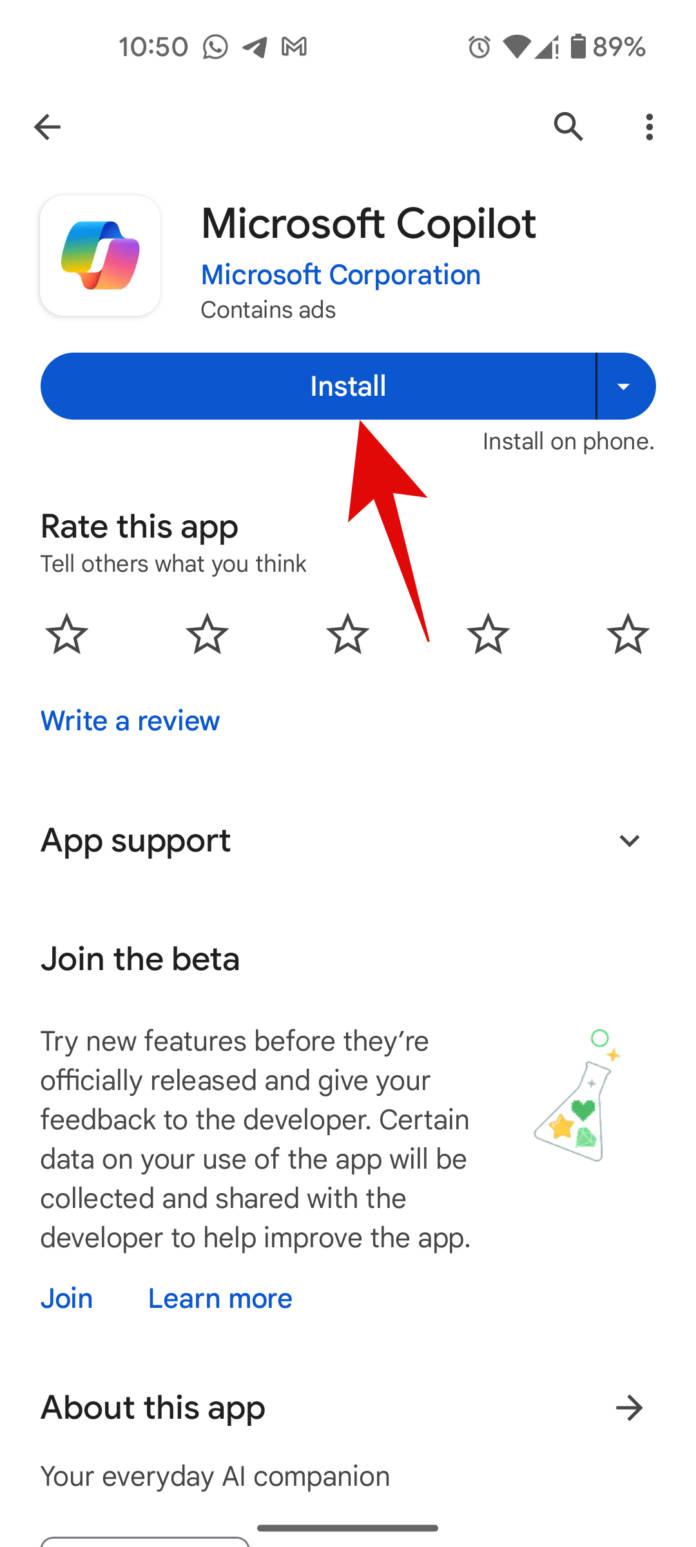
Task: Go back using the top arrow
Action: 47,127
